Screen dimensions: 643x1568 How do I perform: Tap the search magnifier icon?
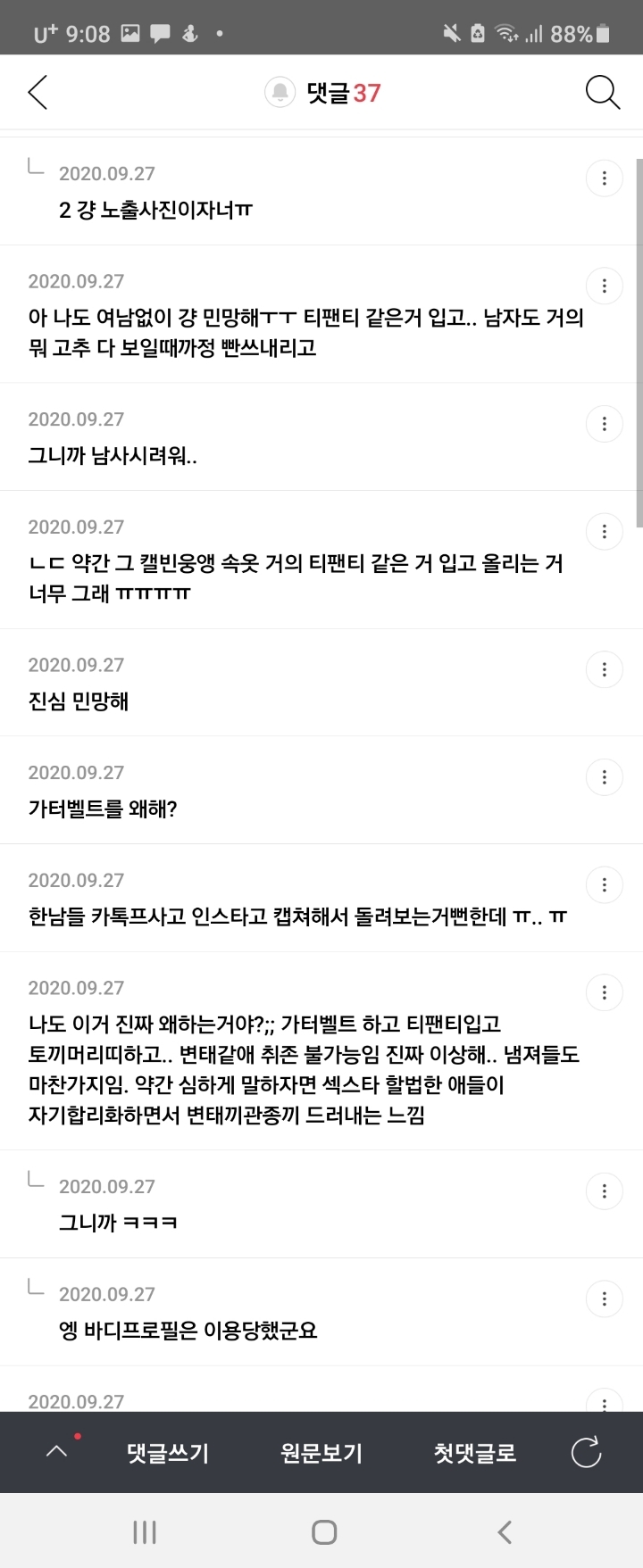pos(603,92)
